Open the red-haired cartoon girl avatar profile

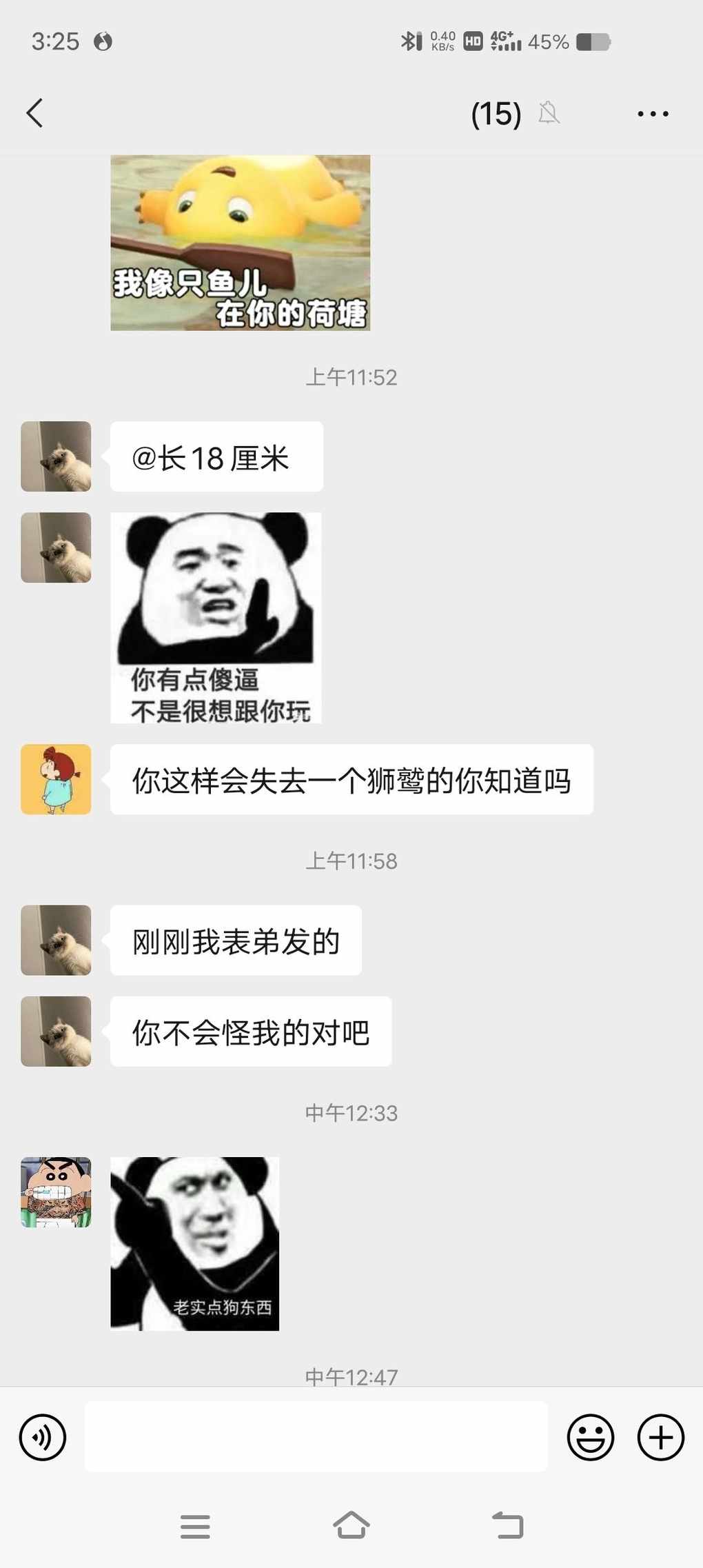(x=56, y=779)
